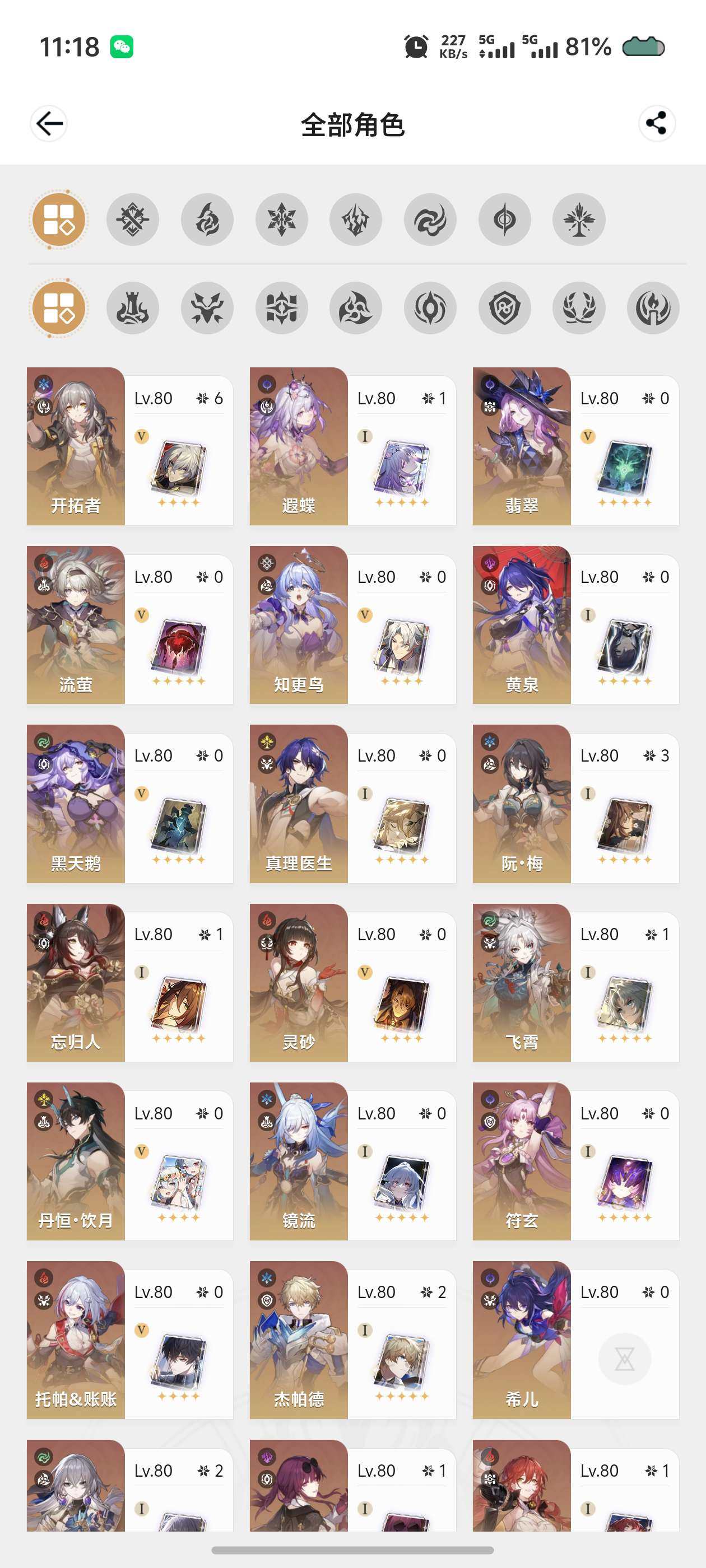Open the 遐蝶 character card
Image resolution: width=706 pixels, height=1568 pixels.
click(352, 446)
